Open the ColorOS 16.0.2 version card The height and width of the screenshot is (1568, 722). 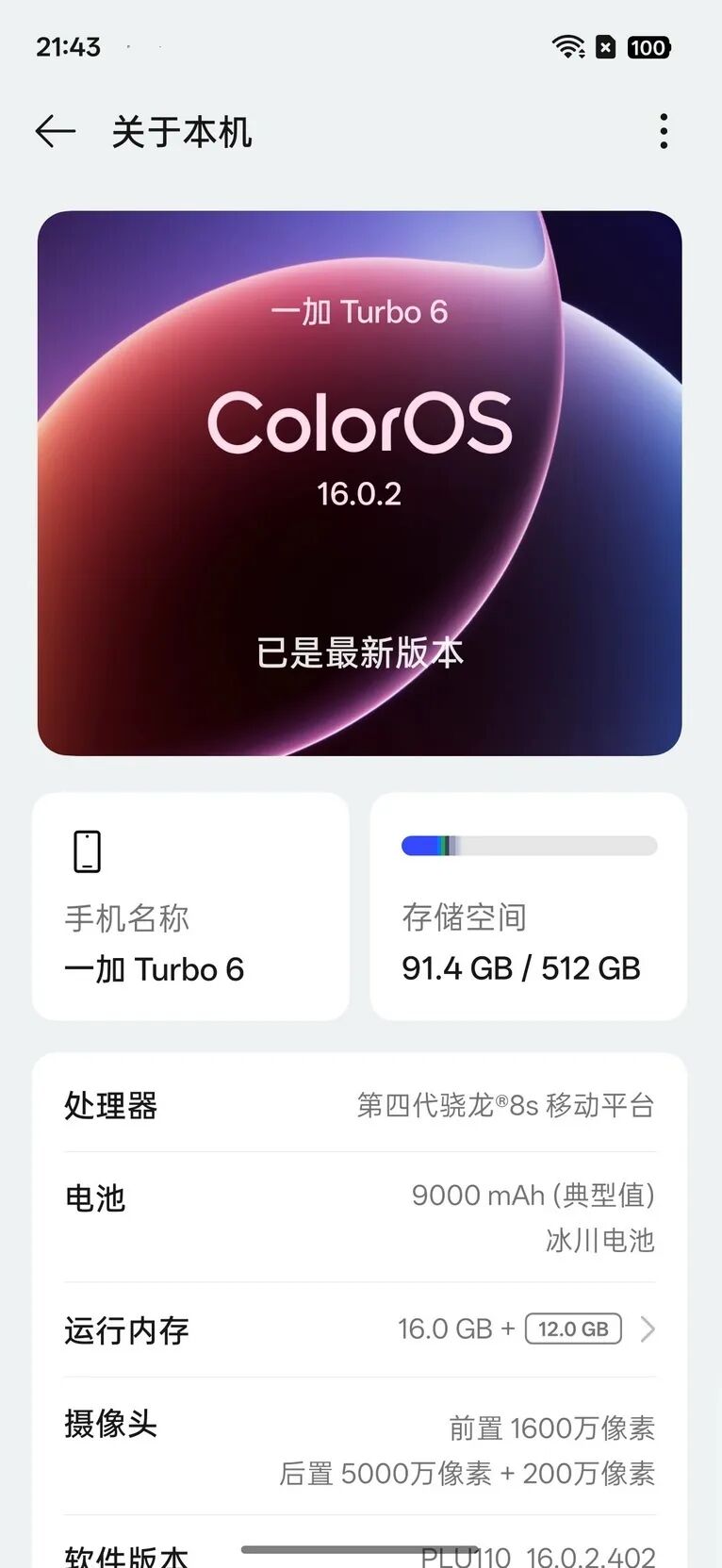click(359, 483)
